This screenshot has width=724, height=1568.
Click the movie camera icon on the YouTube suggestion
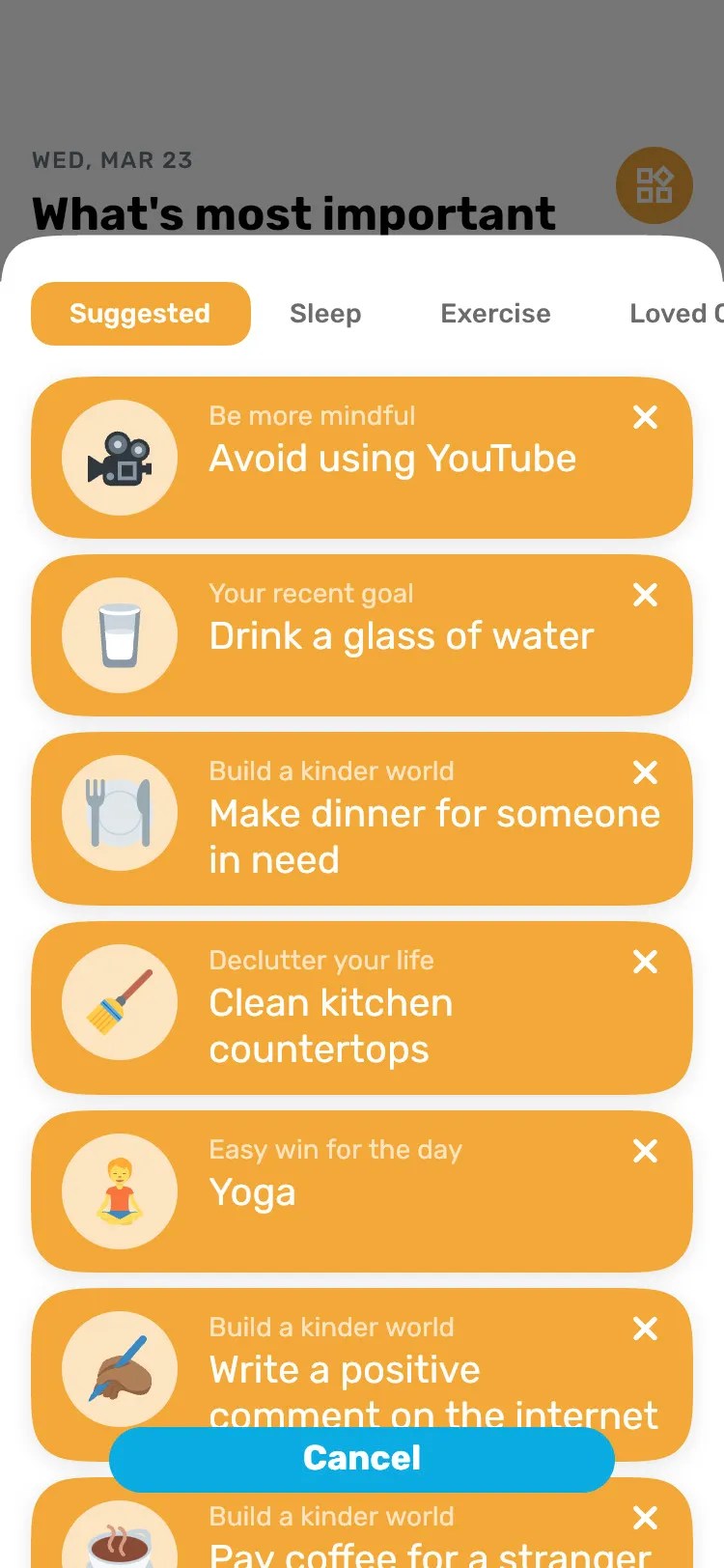pyautogui.click(x=120, y=456)
